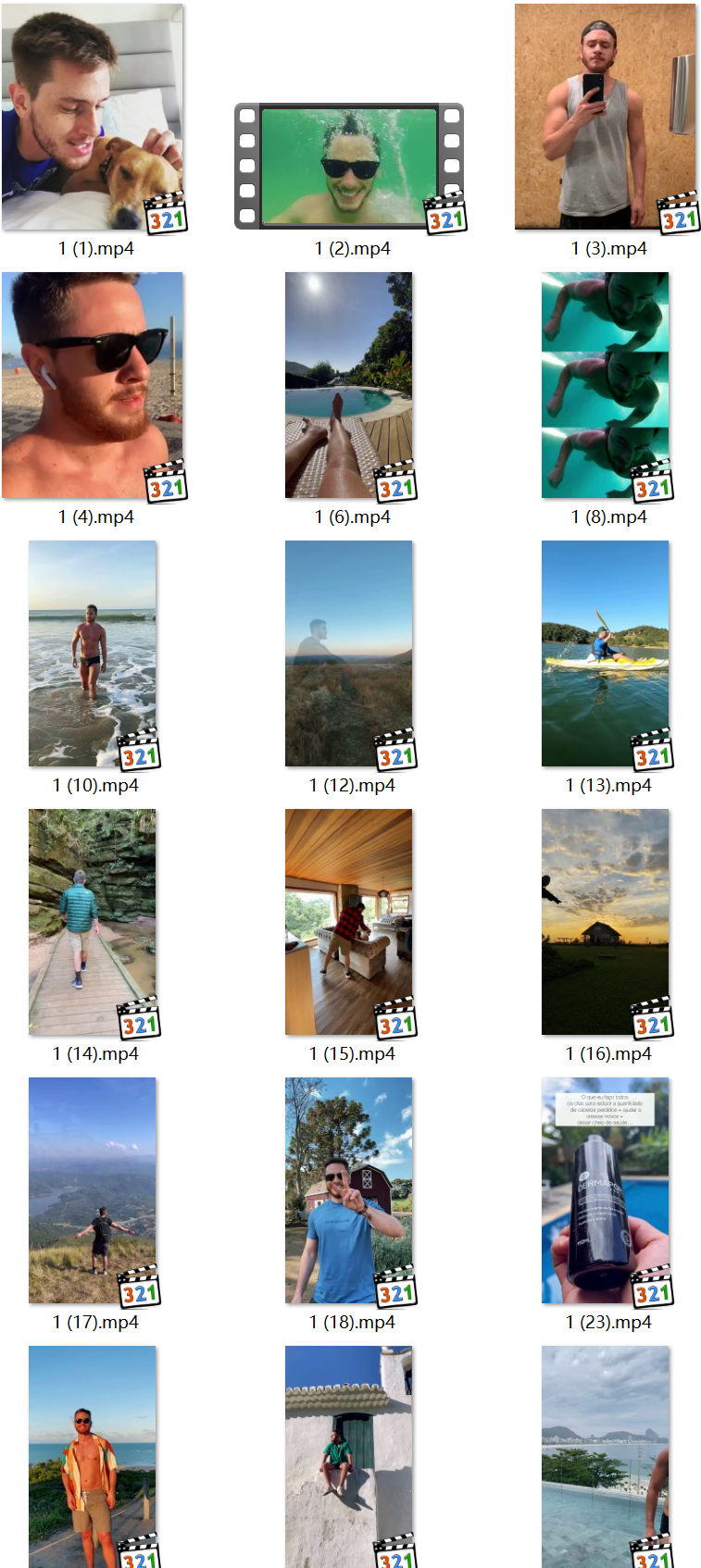Open the kayak video 1 (13).mp4

[605, 654]
